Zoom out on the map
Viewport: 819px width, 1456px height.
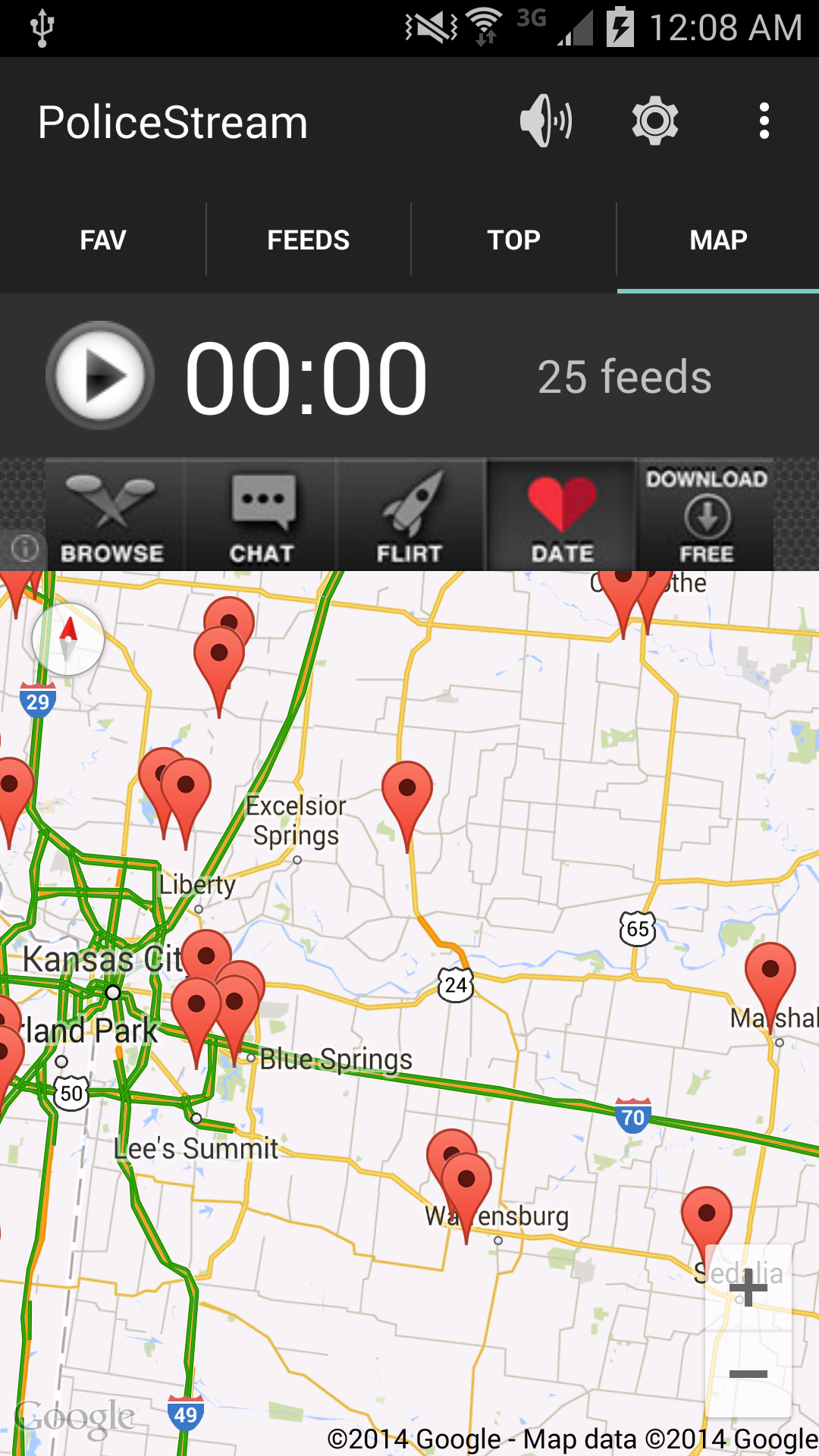[748, 1374]
